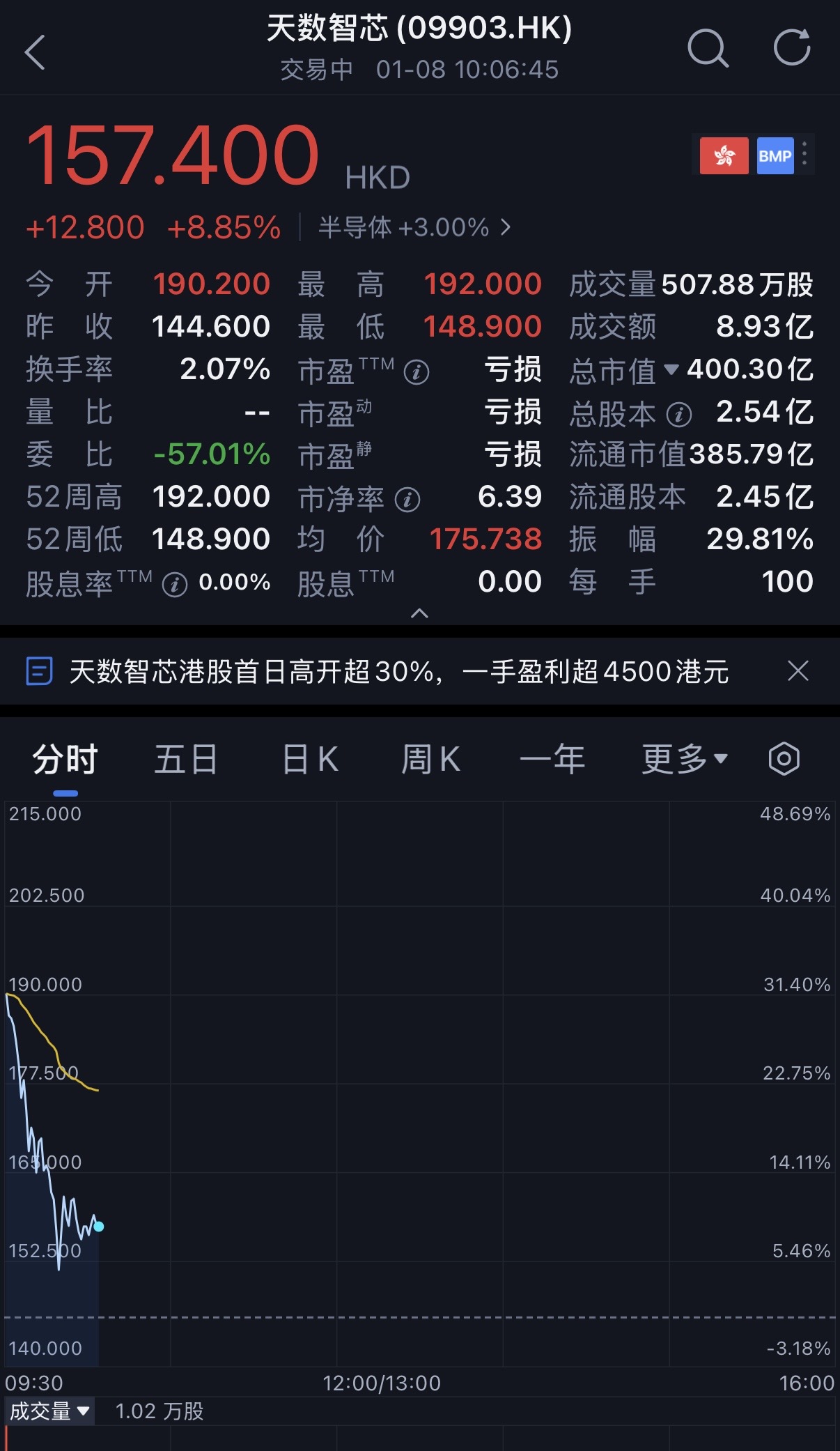Viewport: 840px width, 1451px height.
Task: Tap the Hong Kong flag market icon
Action: point(725,154)
